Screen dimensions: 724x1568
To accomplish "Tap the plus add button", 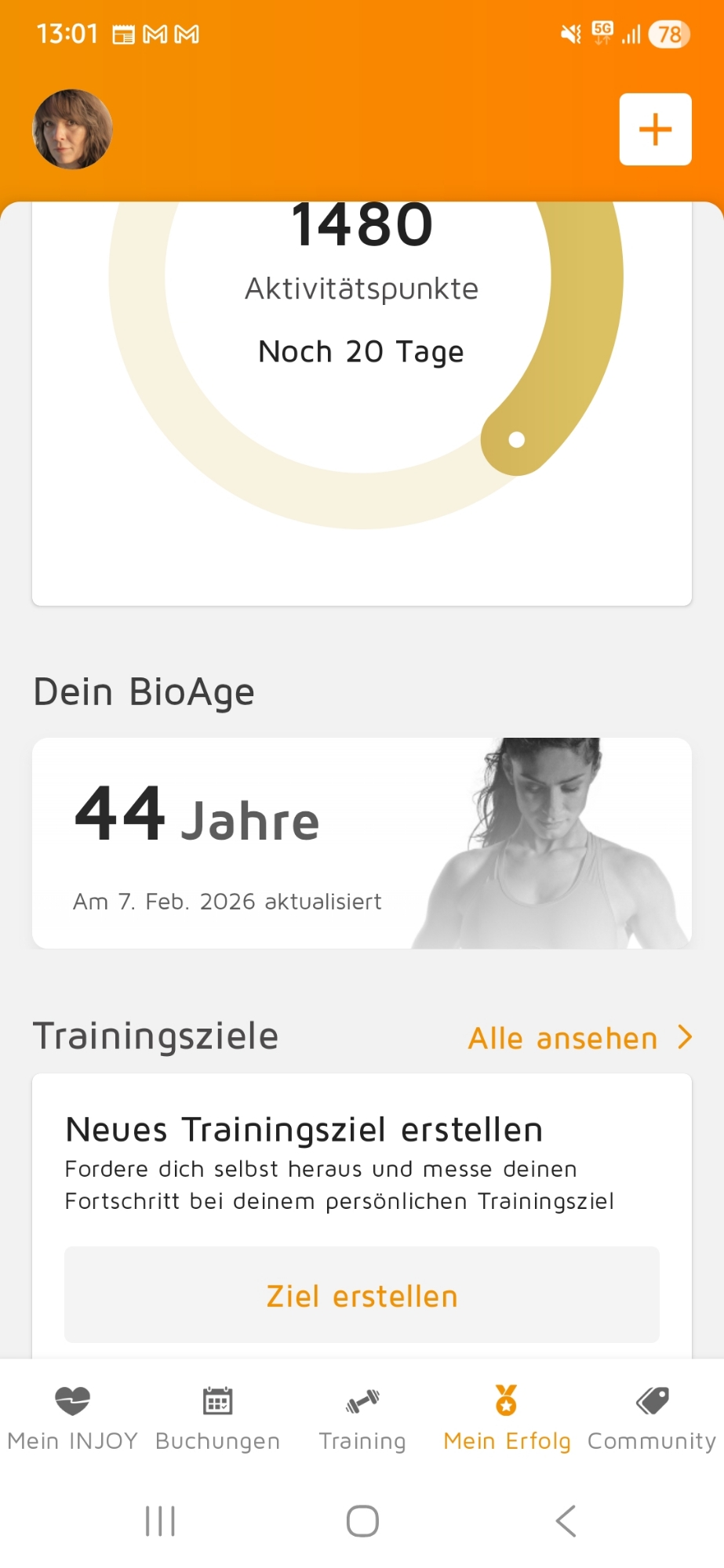I will coord(655,129).
